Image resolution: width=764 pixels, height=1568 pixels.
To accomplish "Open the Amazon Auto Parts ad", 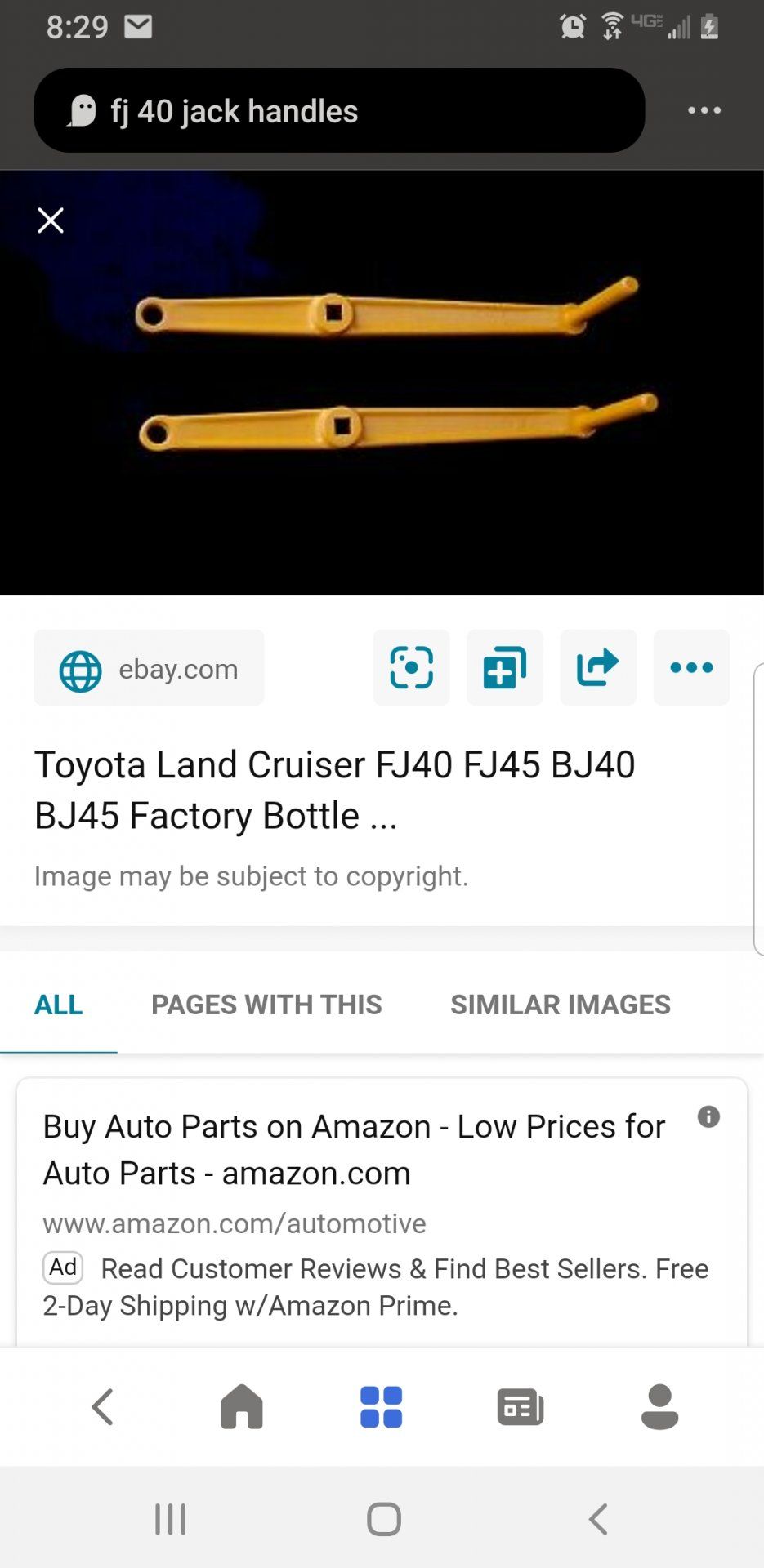I will [x=354, y=1150].
